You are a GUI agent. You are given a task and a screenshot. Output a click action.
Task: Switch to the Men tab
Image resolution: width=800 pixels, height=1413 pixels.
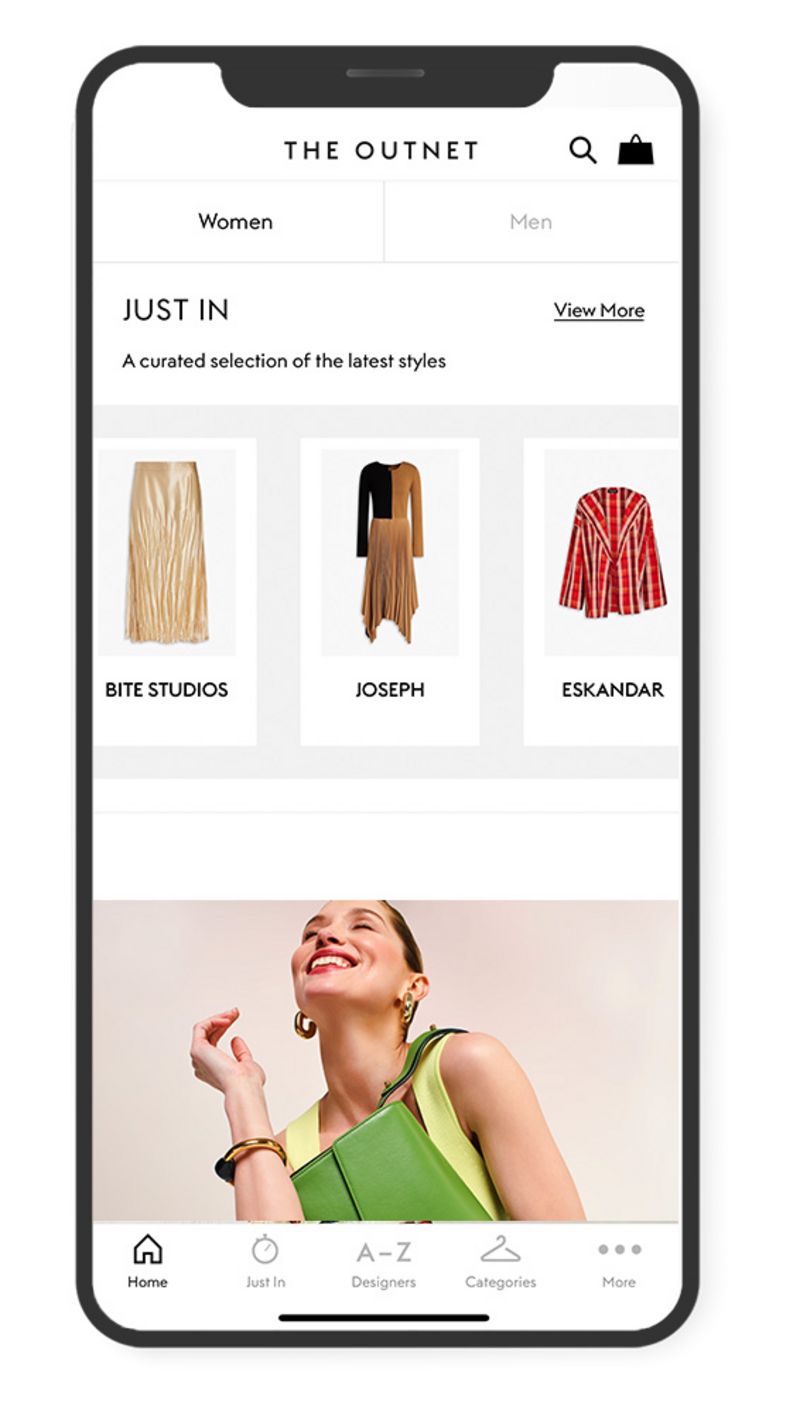tap(532, 222)
